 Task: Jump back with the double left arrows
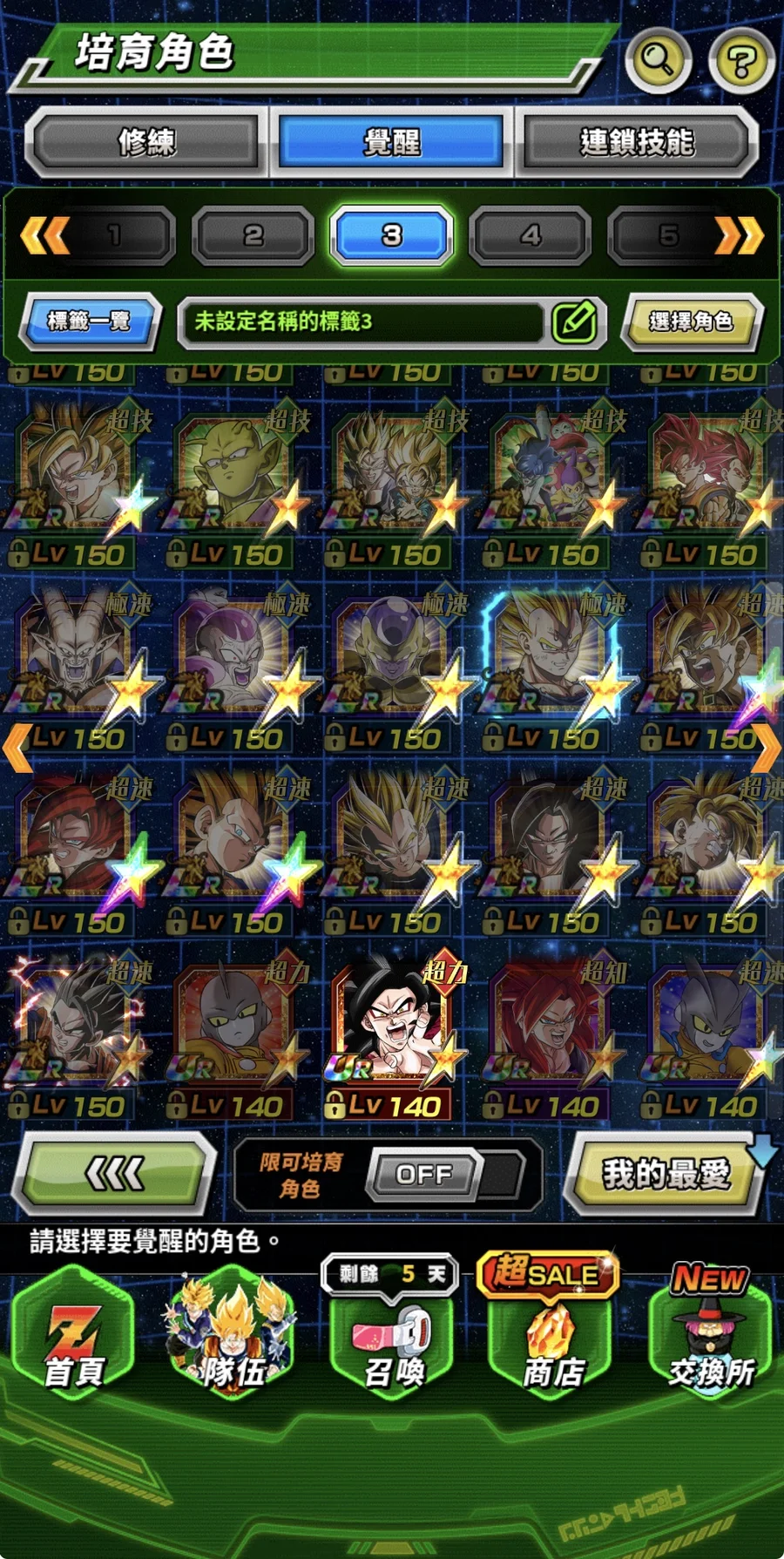point(45,235)
